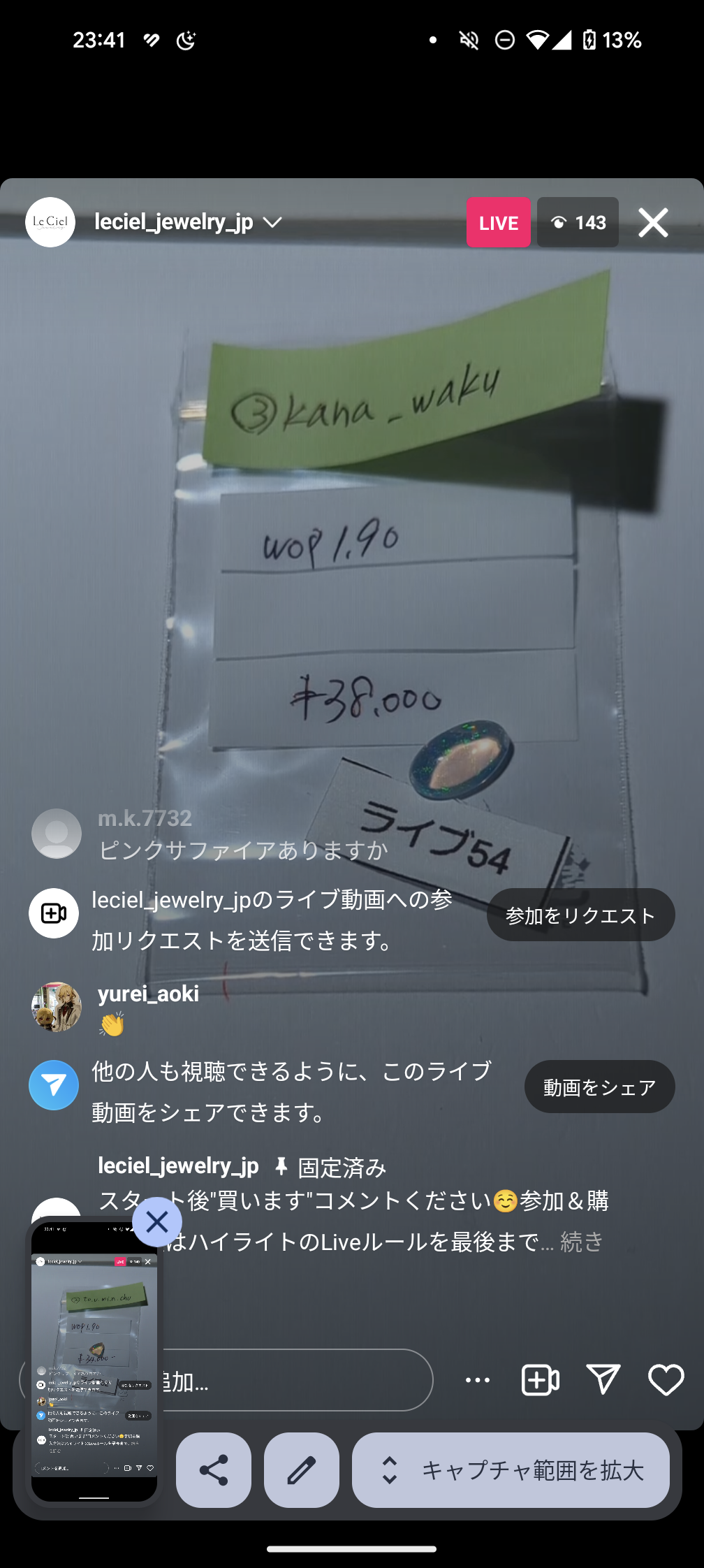
Task: Open yurei_aoki's profile picture
Action: coord(56,1008)
